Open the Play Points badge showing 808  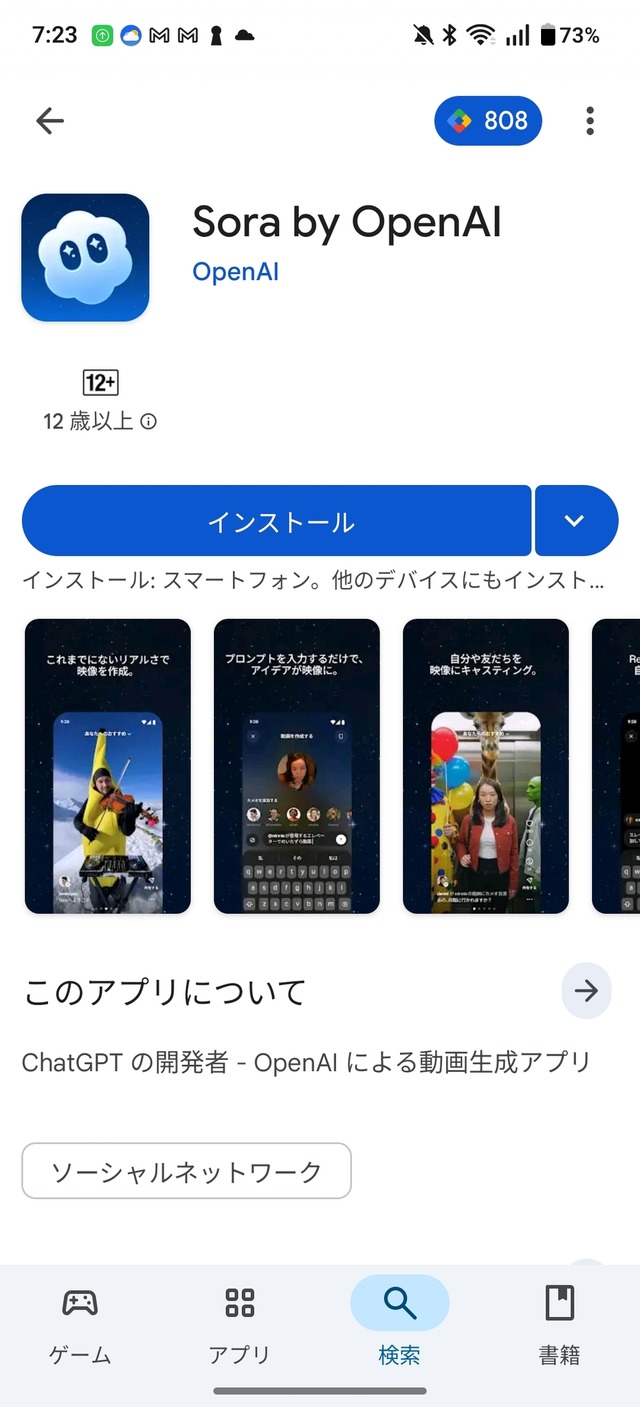coord(488,121)
